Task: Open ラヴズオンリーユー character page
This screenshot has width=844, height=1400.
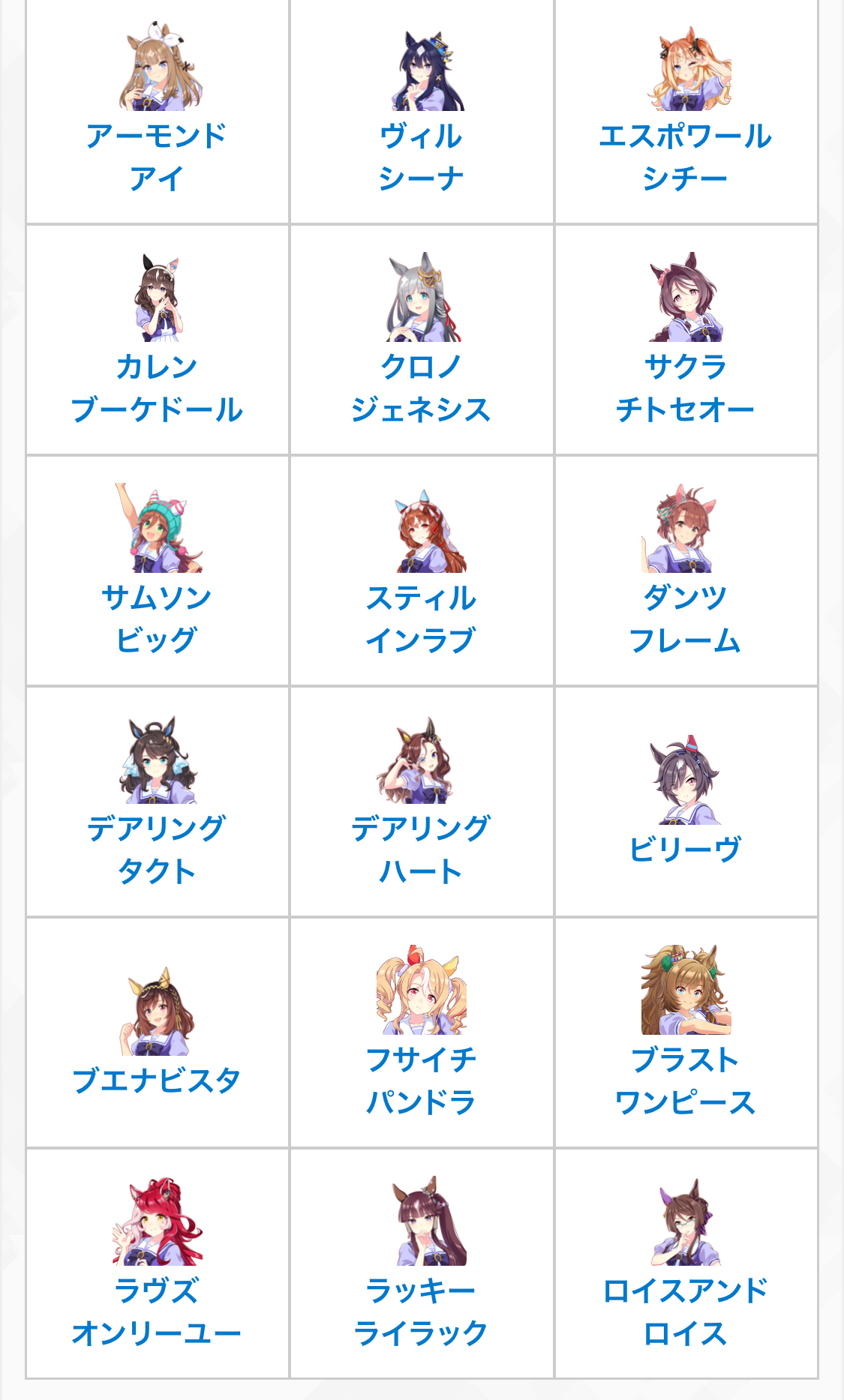Action: coord(157,1264)
